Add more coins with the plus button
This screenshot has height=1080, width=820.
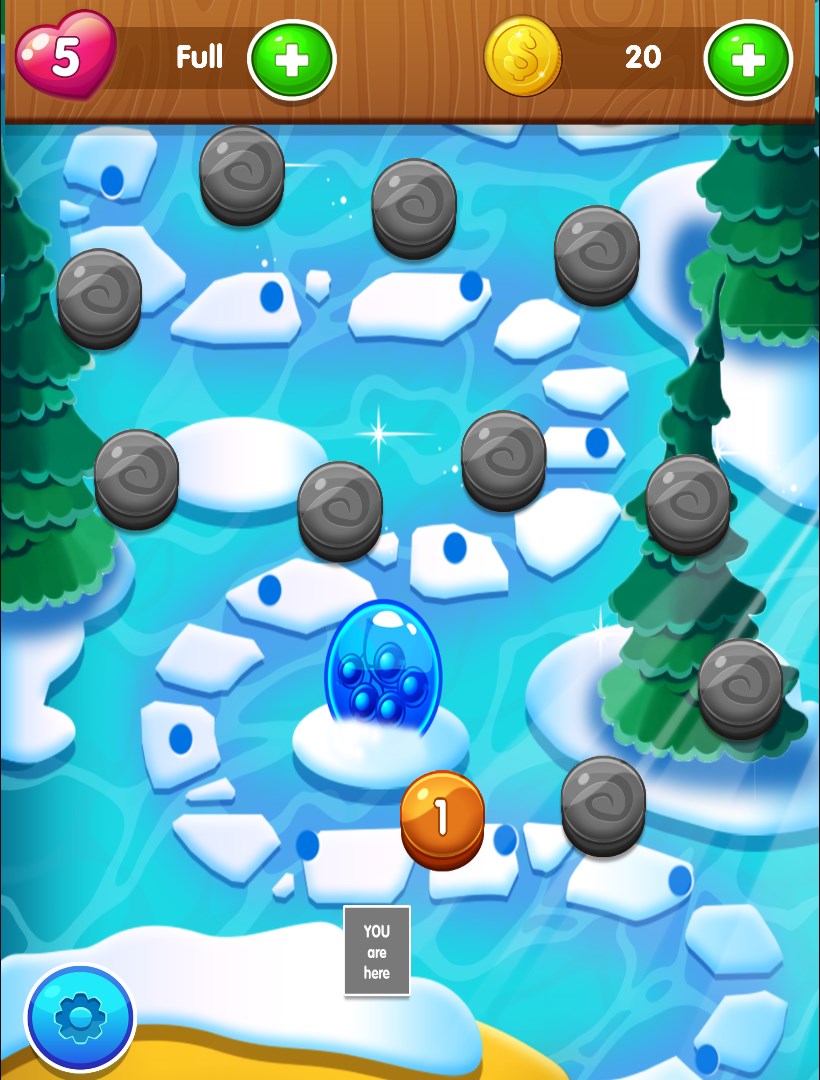coord(748,60)
